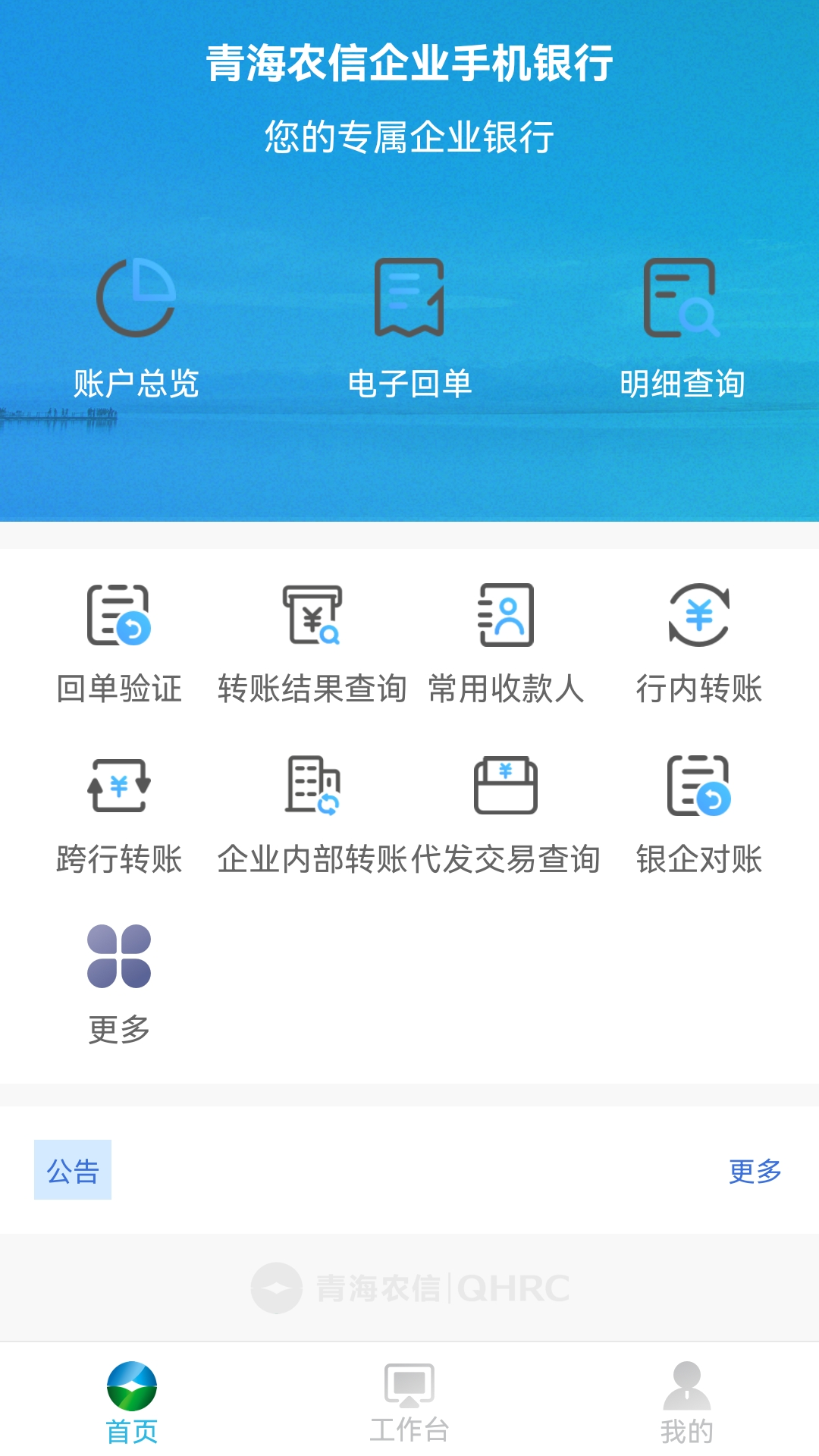Open 常用收款人 frequent payees
Screen dimensions: 819x1456
pos(506,643)
